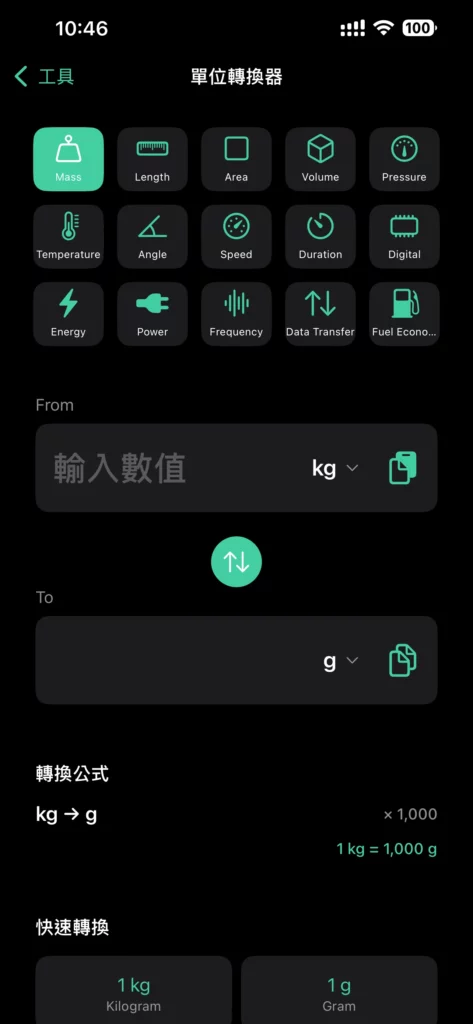Screen dimensions: 473x1024
Task: Open the g unit dropdown
Action: click(x=340, y=661)
